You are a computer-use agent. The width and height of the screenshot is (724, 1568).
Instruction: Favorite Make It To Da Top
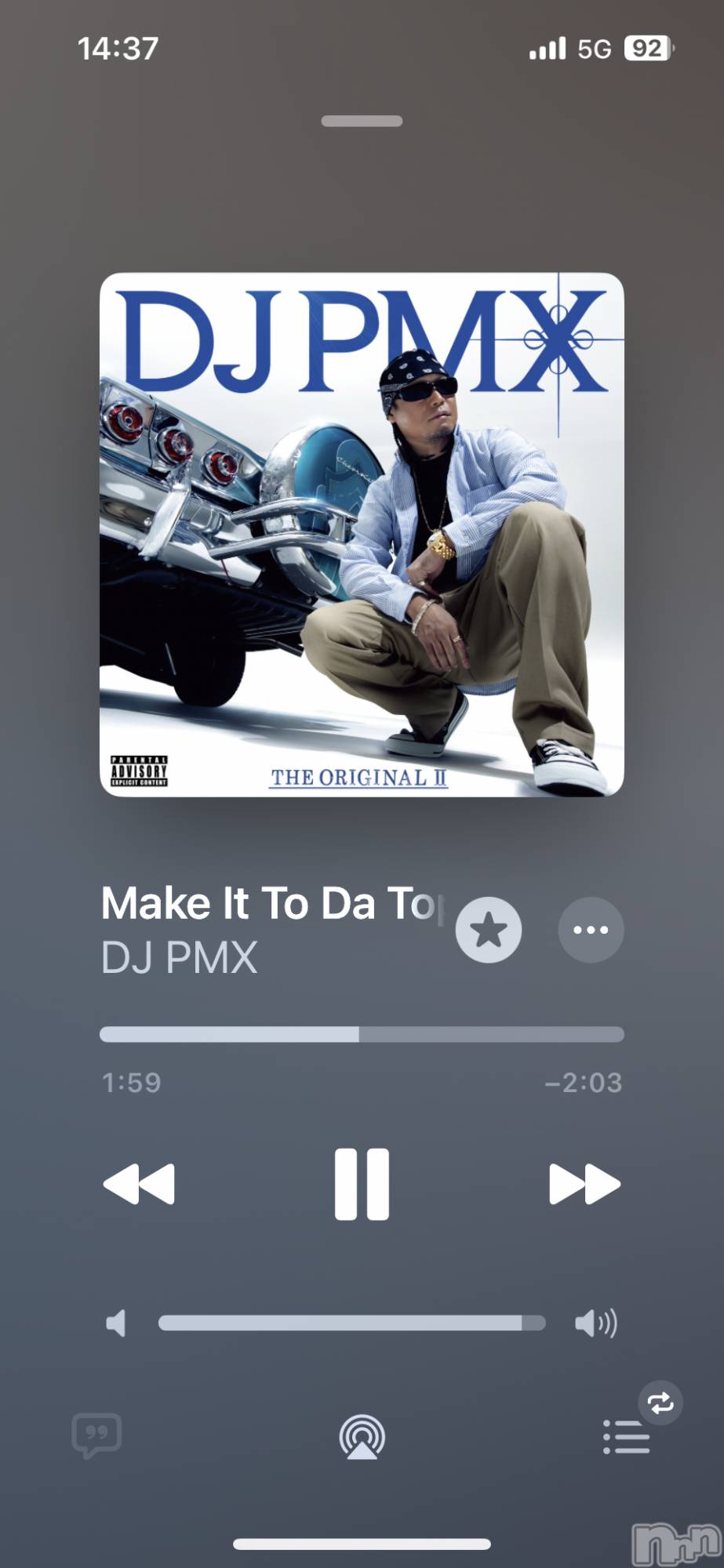[489, 930]
